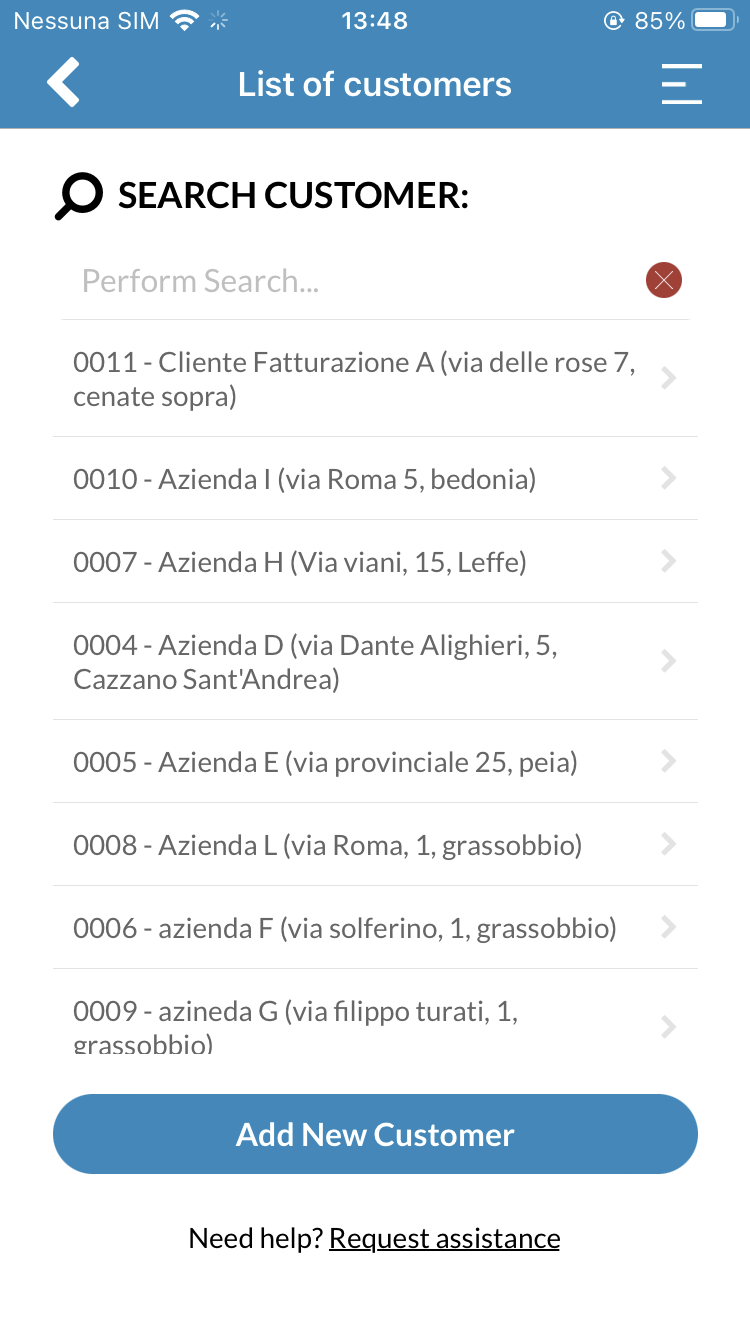This screenshot has width=750, height=1334.
Task: View customer 0009 azineda G
Action: click(375, 1012)
